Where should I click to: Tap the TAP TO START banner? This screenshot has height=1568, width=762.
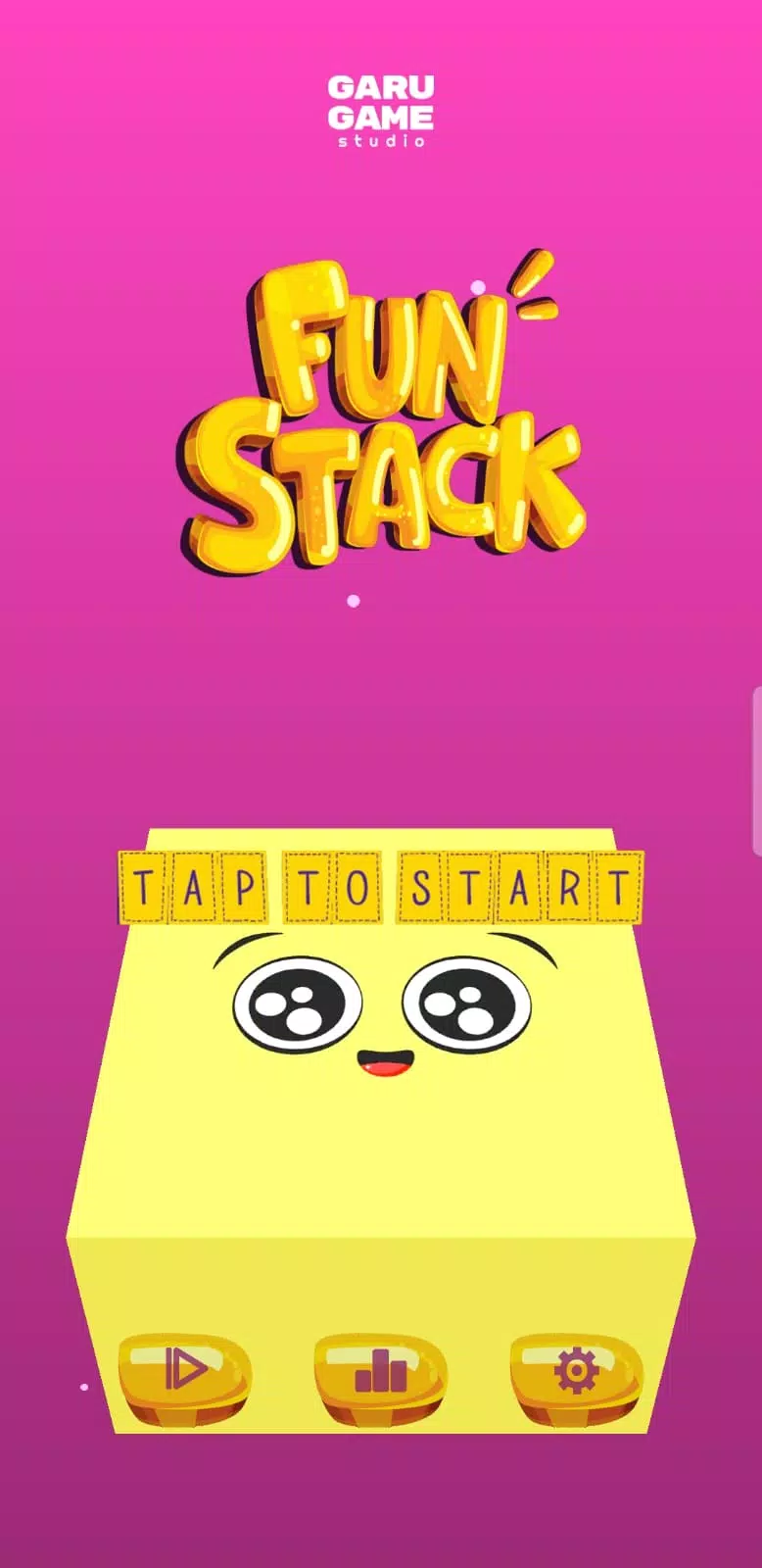381,888
